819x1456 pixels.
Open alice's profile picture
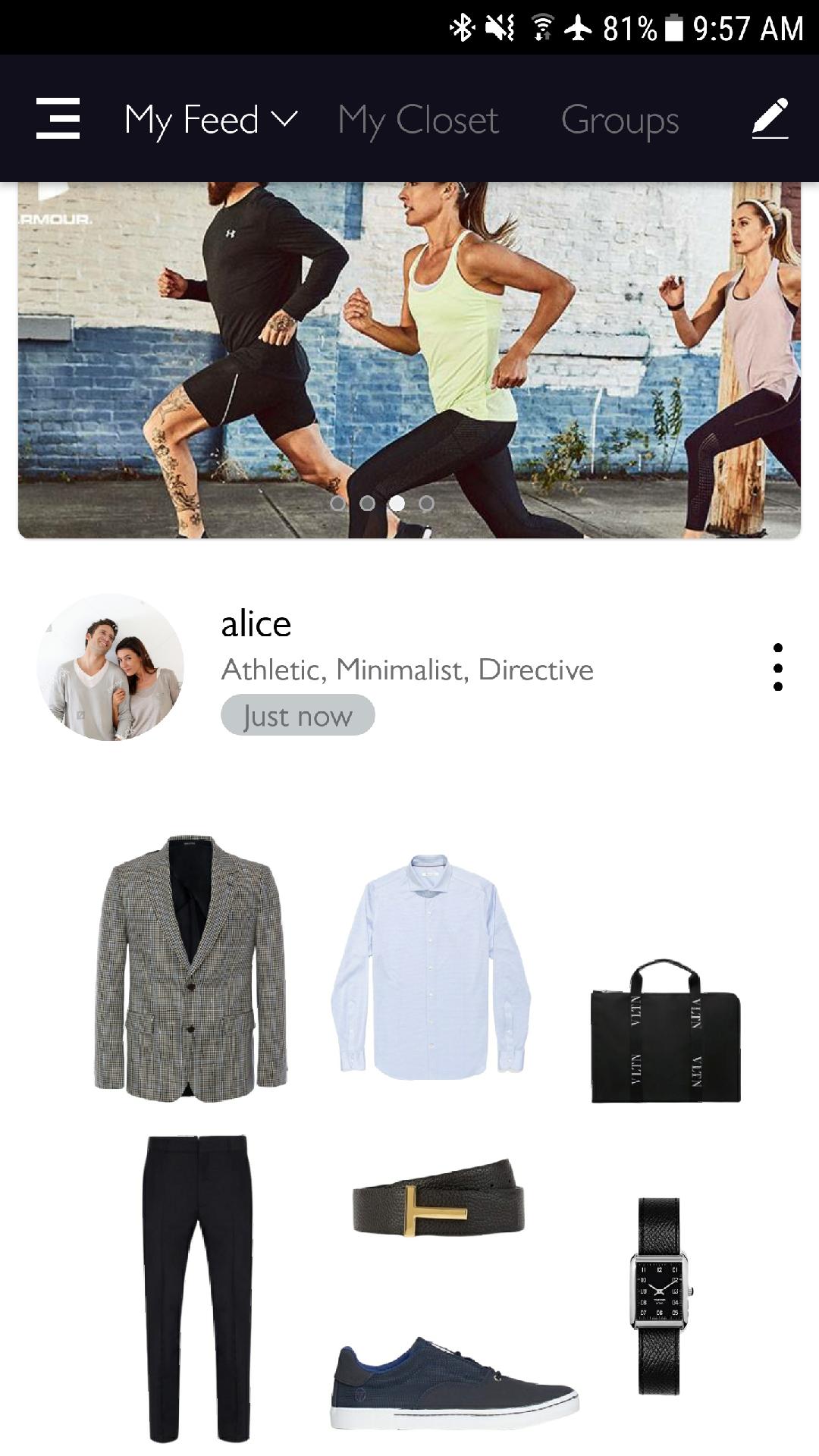point(111,667)
